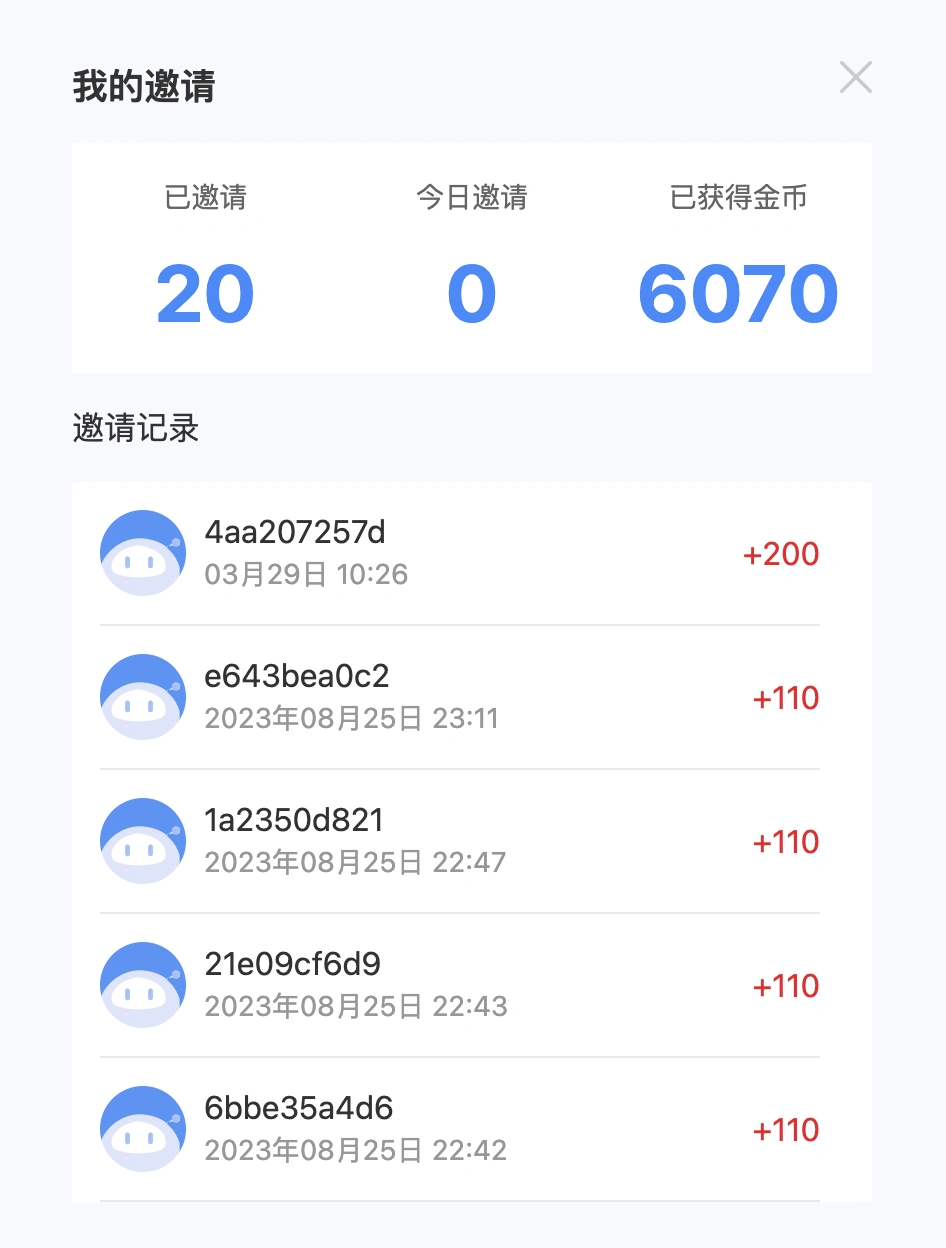This screenshot has width=946, height=1248.
Task: Click the avatar of user e643bea0c2
Action: (x=143, y=696)
